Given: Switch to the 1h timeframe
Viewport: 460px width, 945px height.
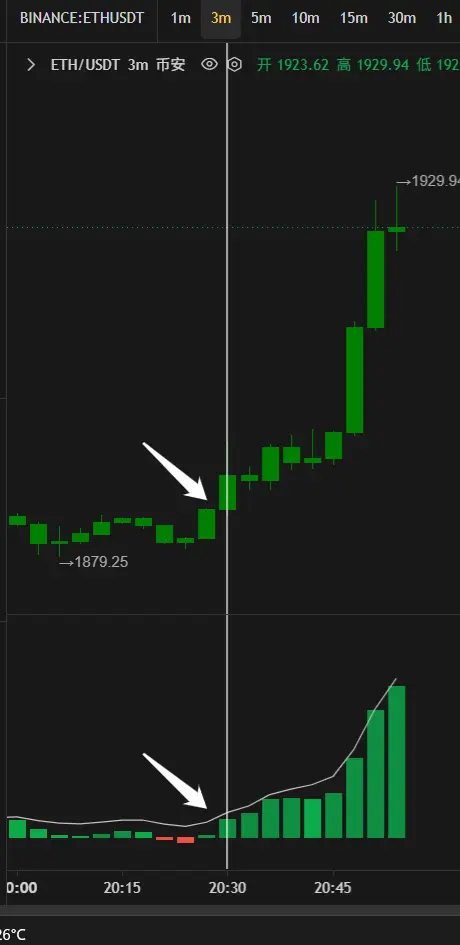Looking at the screenshot, I should (x=444, y=18).
